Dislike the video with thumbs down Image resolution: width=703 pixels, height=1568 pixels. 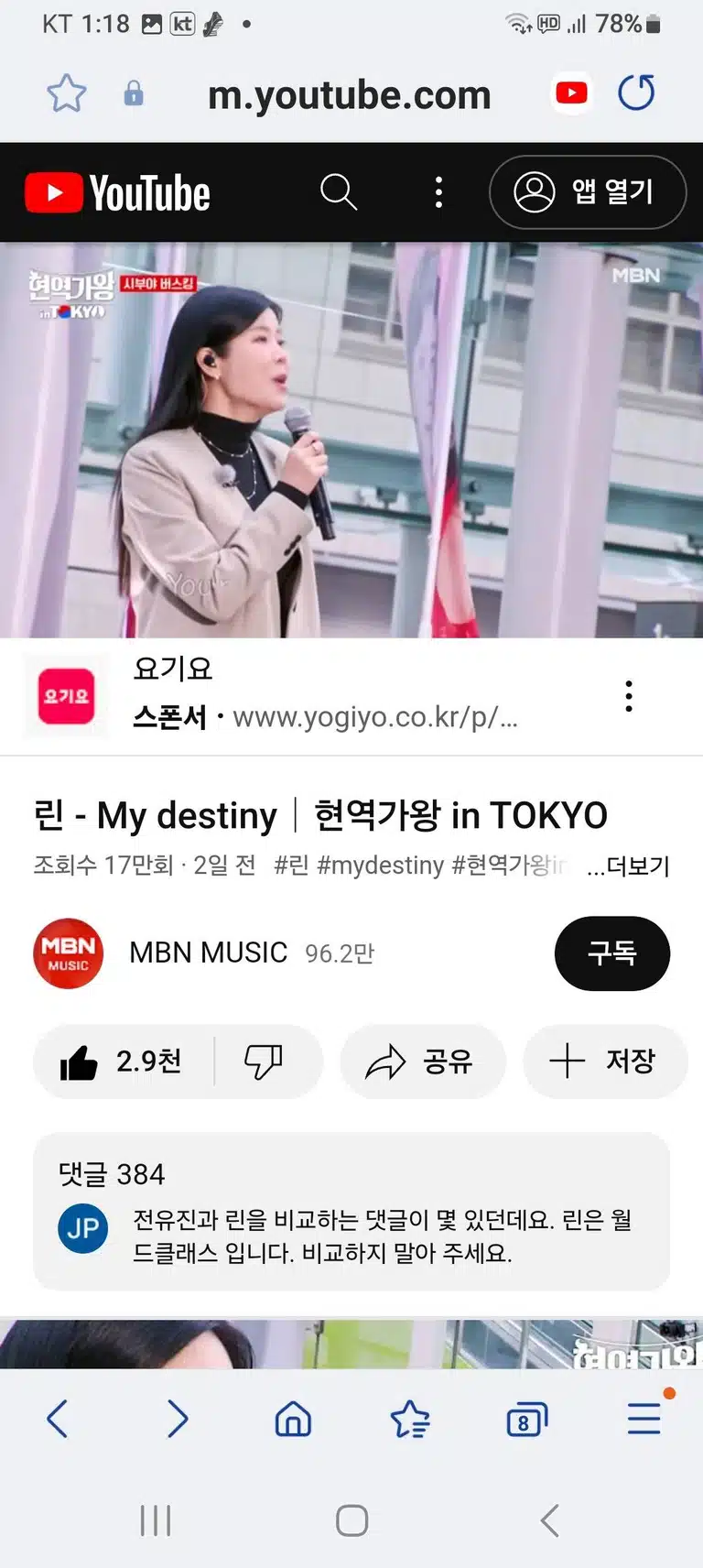(264, 1062)
